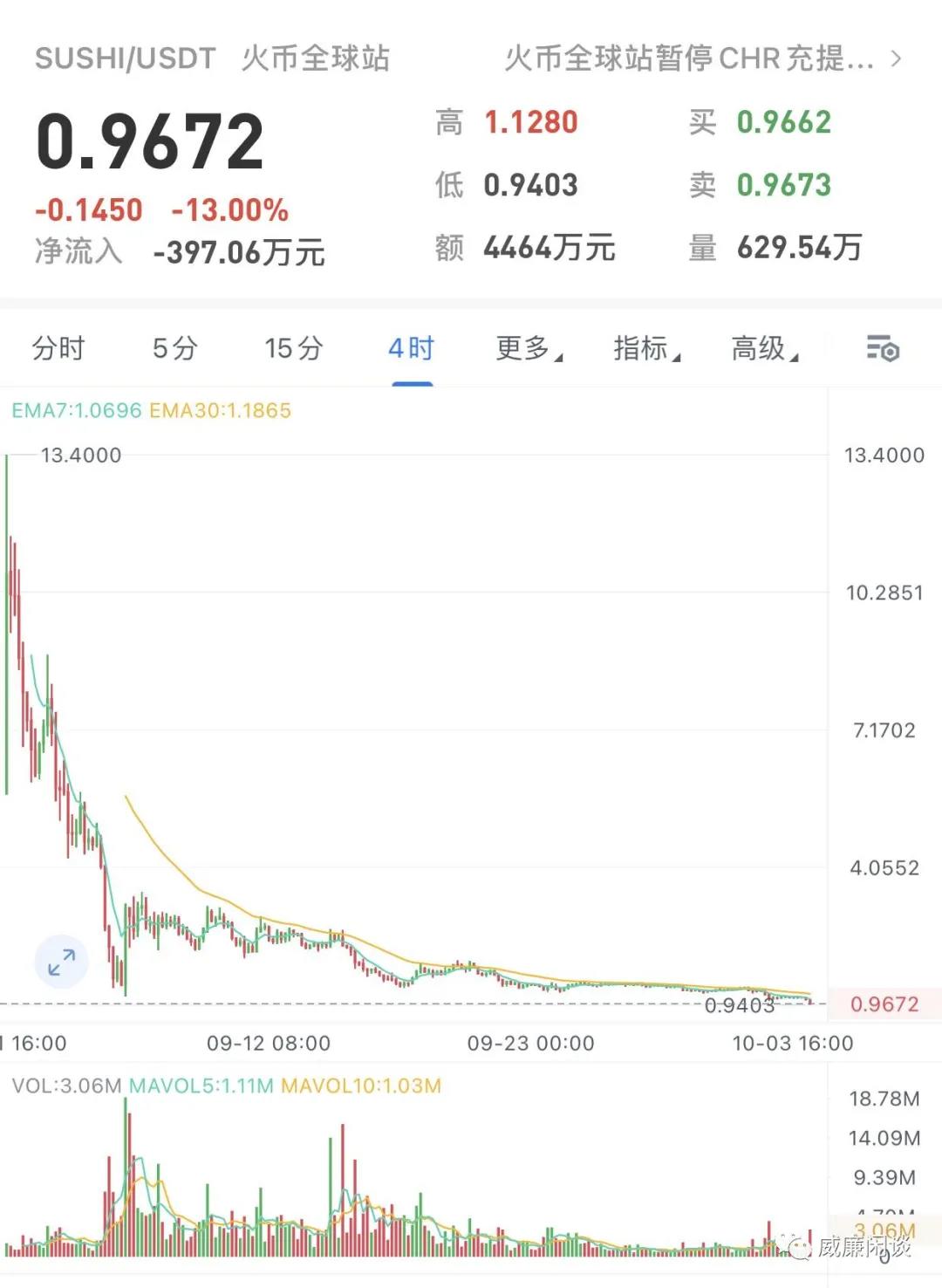Open the 火币全球站暂停 CHR 充提 announcement

click(689, 59)
